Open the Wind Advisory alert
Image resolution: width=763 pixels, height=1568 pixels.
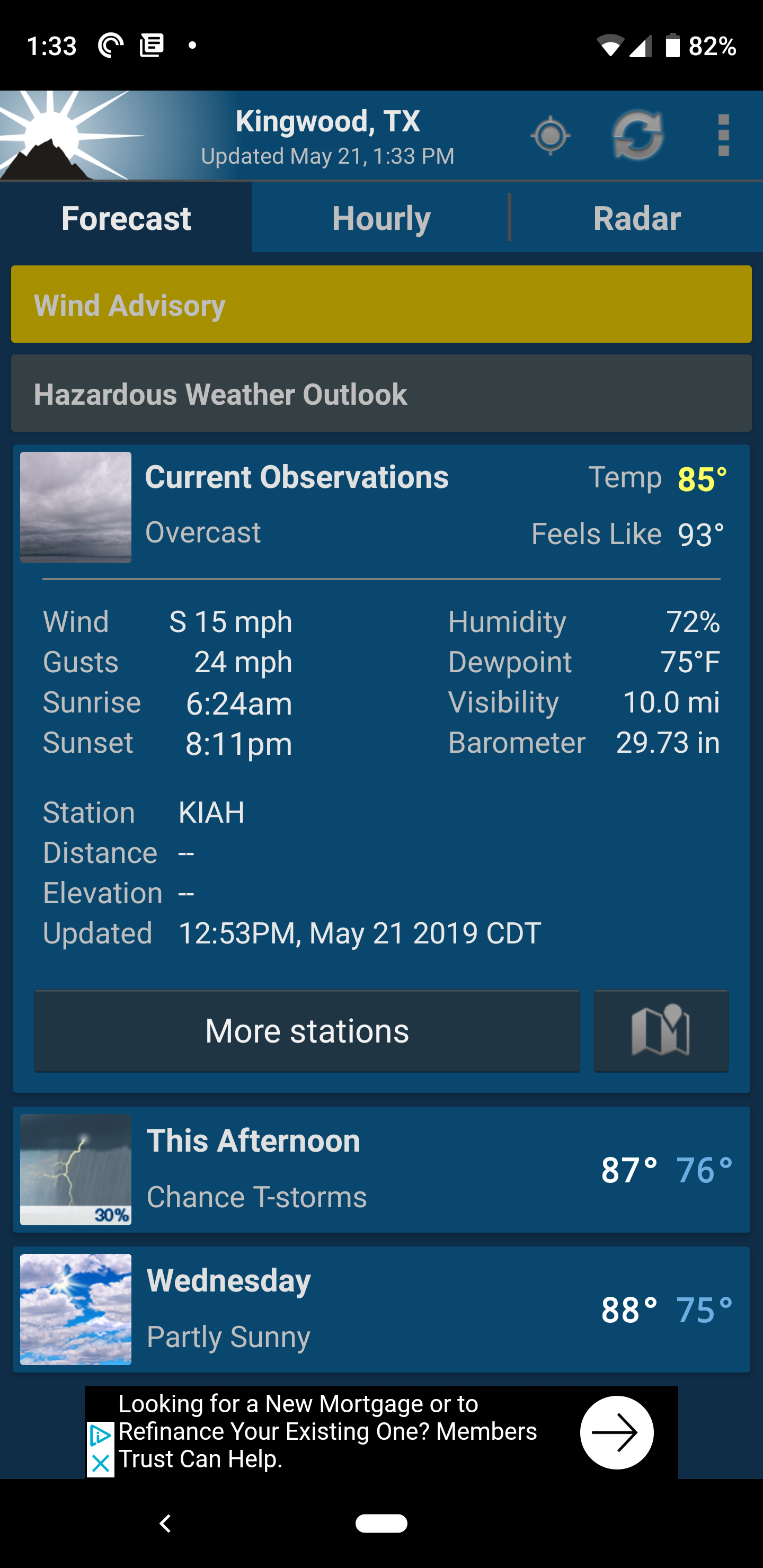point(381,305)
